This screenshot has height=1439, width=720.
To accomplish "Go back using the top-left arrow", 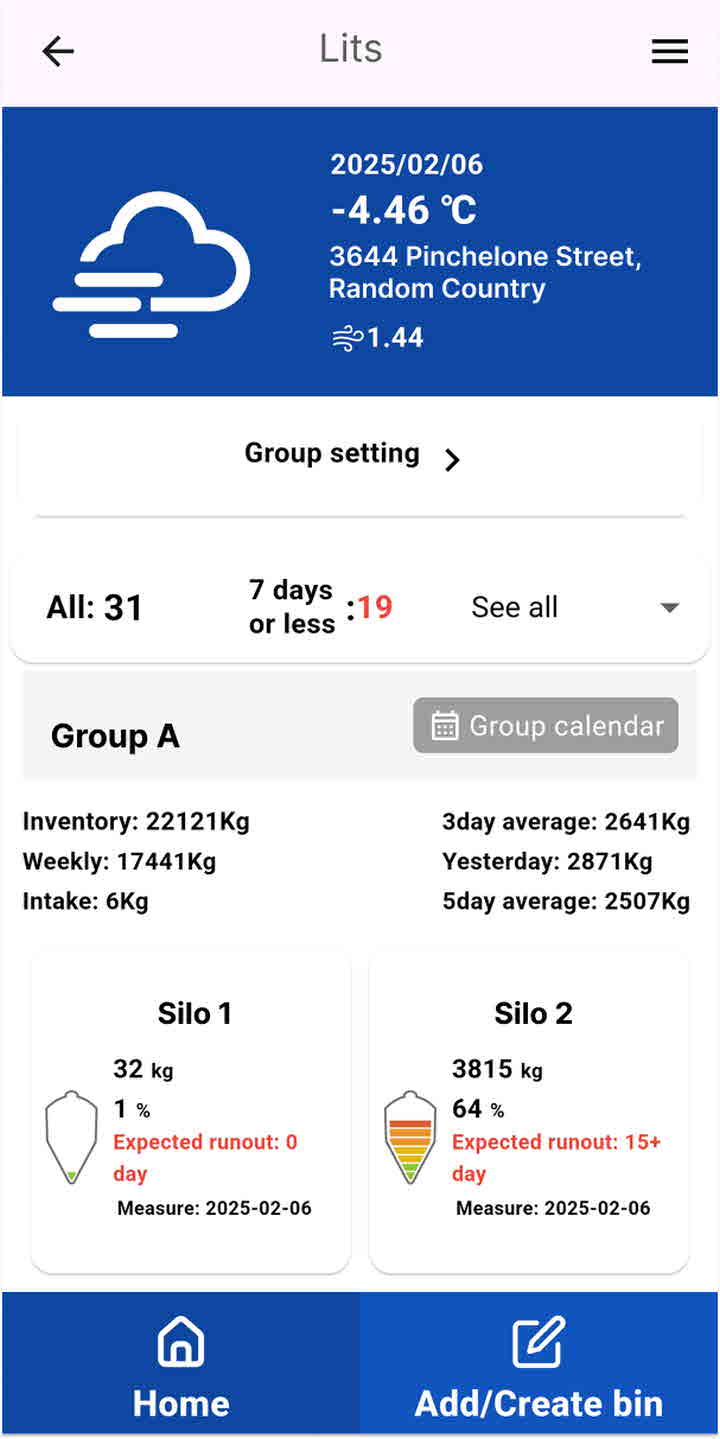I will click(x=58, y=51).
